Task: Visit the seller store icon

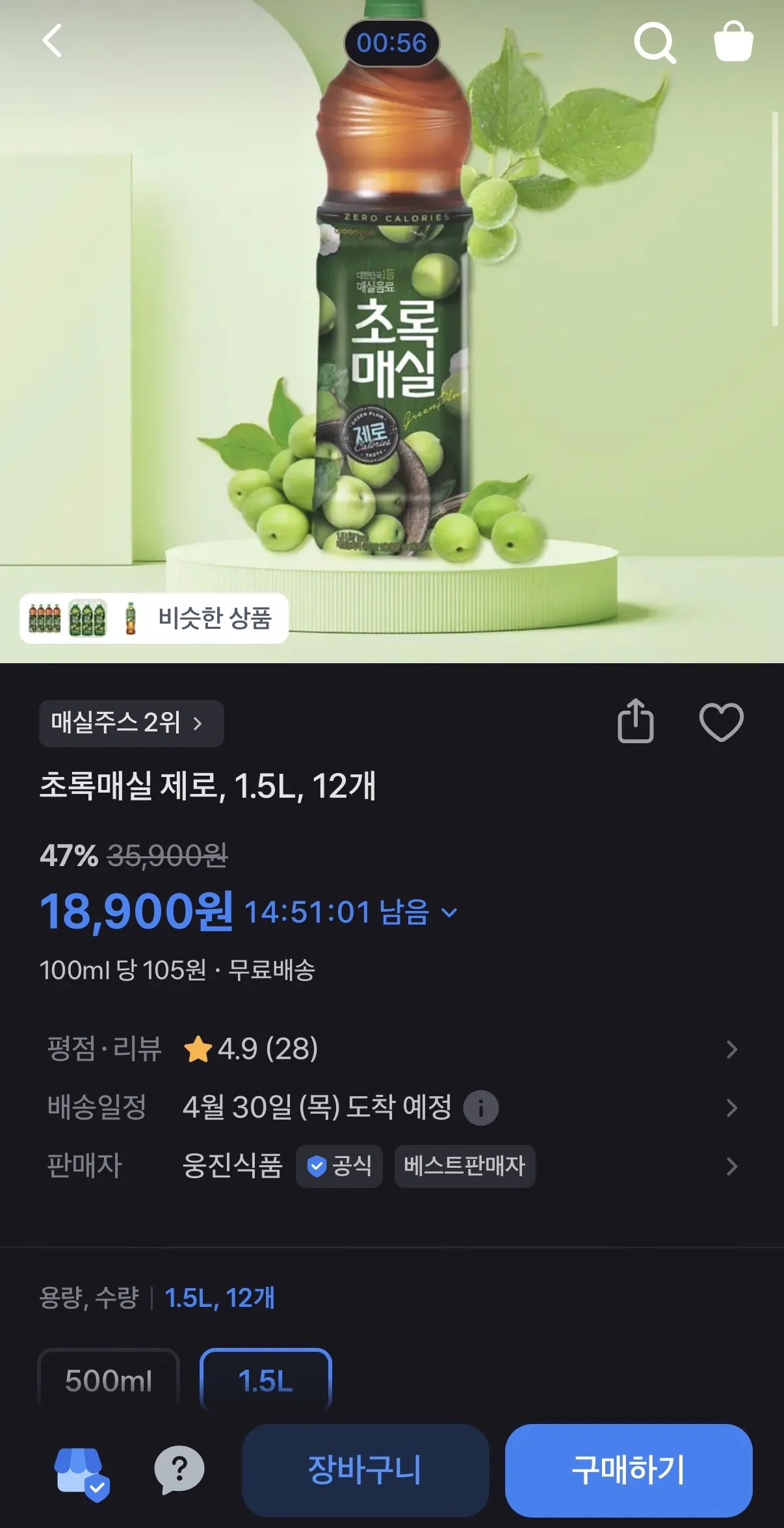Action: click(x=81, y=1469)
